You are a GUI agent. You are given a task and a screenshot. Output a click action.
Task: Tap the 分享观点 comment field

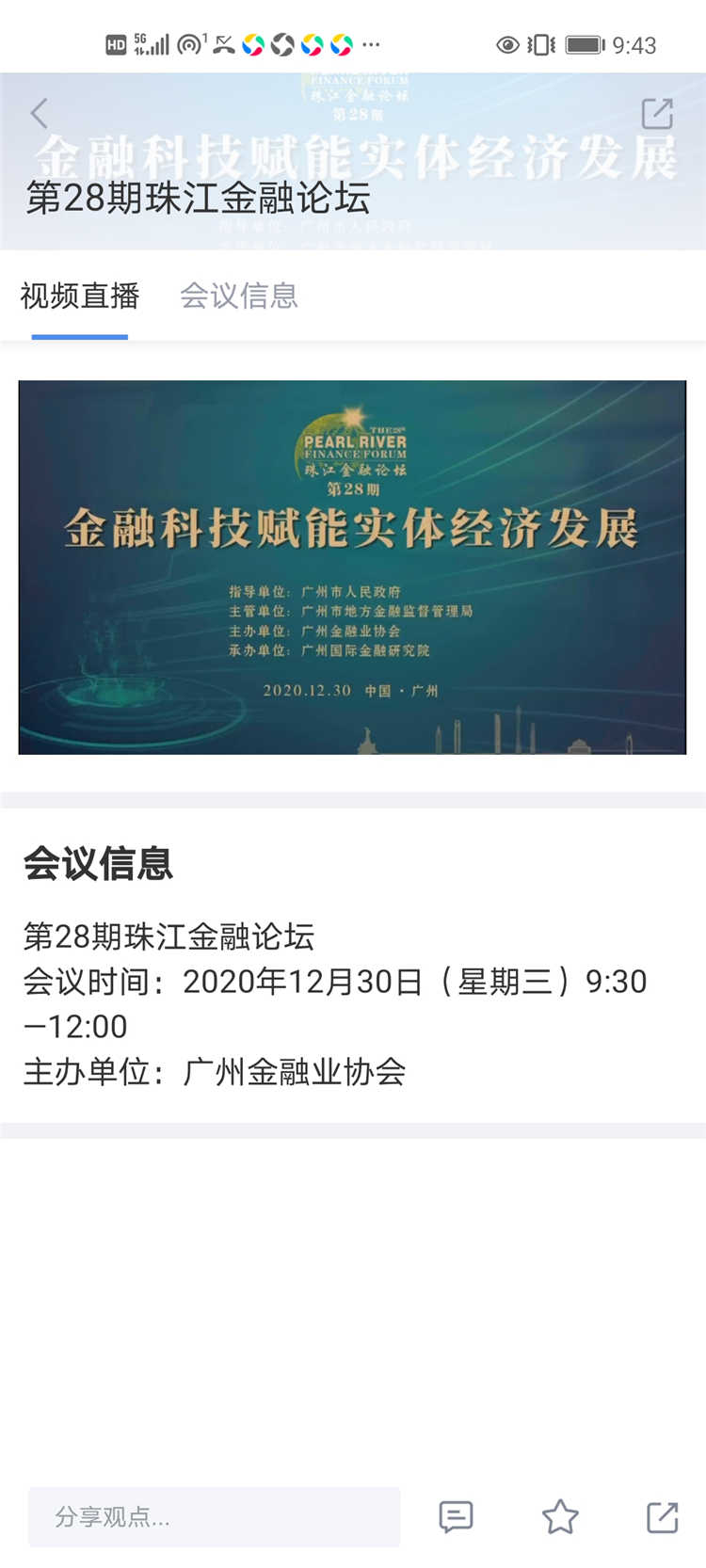click(215, 1516)
